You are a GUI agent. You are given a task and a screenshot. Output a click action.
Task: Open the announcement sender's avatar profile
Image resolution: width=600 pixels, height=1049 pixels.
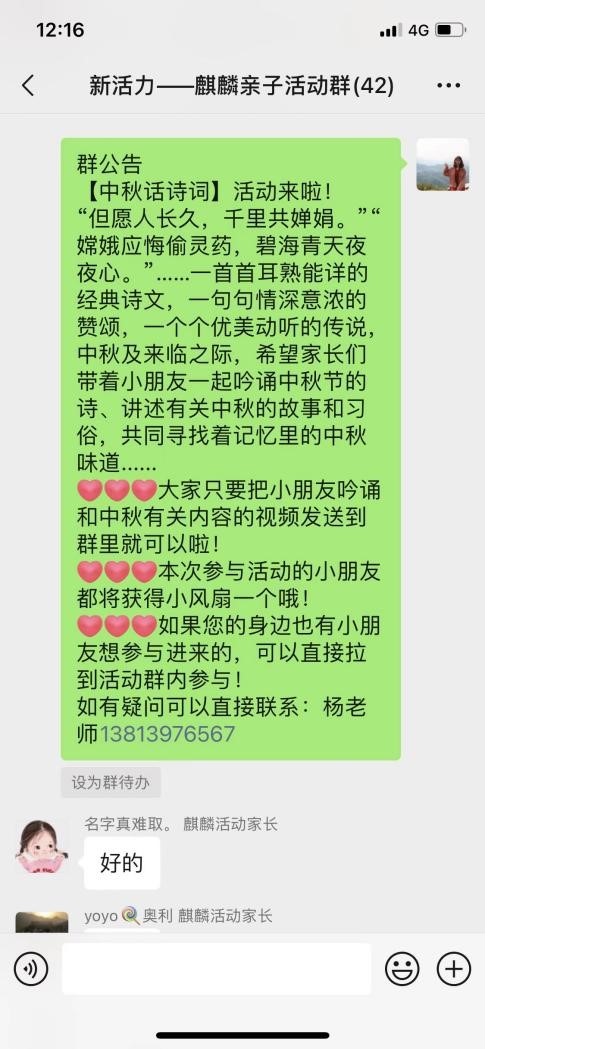(442, 165)
